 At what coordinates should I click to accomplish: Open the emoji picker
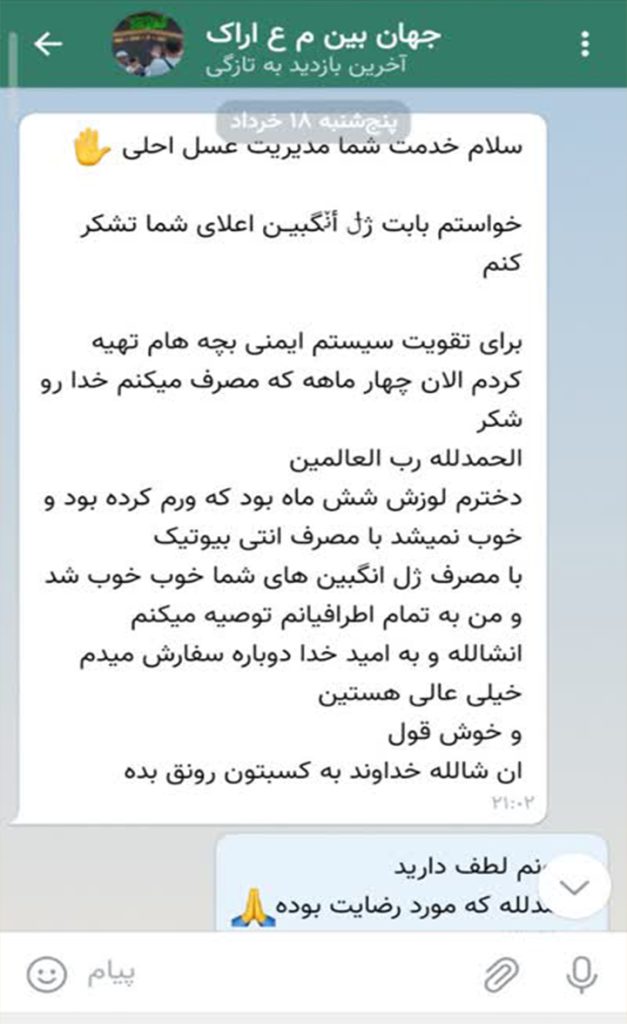click(46, 974)
